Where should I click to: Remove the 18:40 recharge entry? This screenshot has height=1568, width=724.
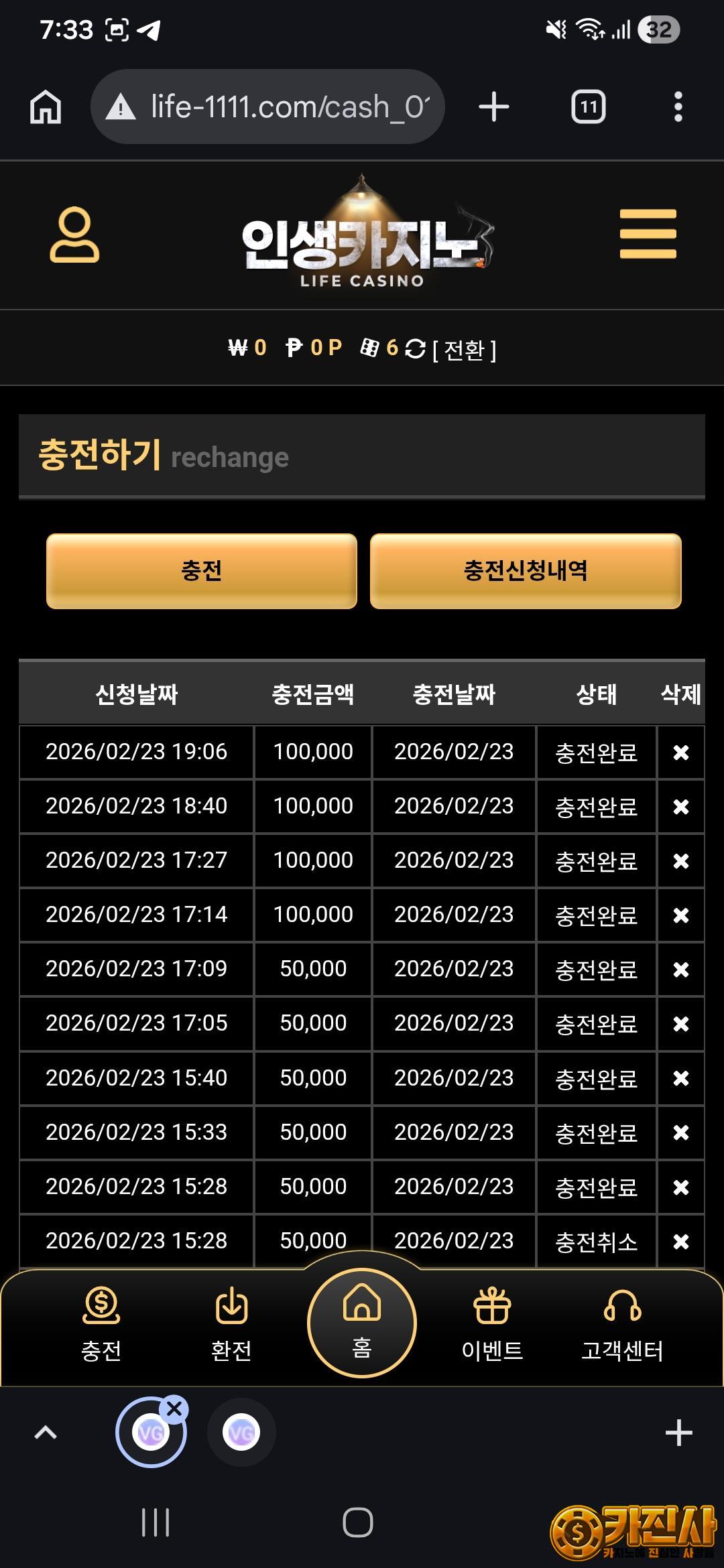[x=680, y=807]
